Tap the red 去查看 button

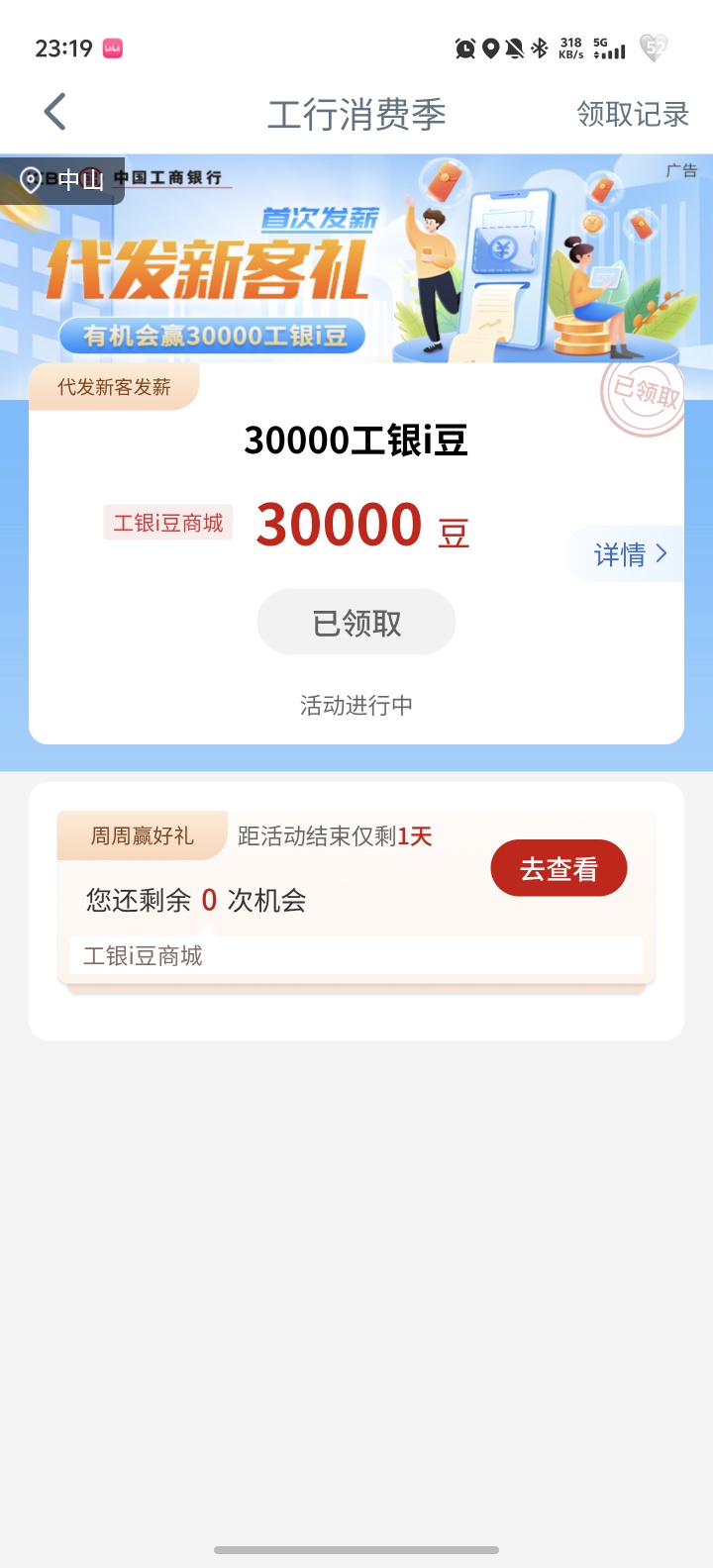[x=559, y=867]
